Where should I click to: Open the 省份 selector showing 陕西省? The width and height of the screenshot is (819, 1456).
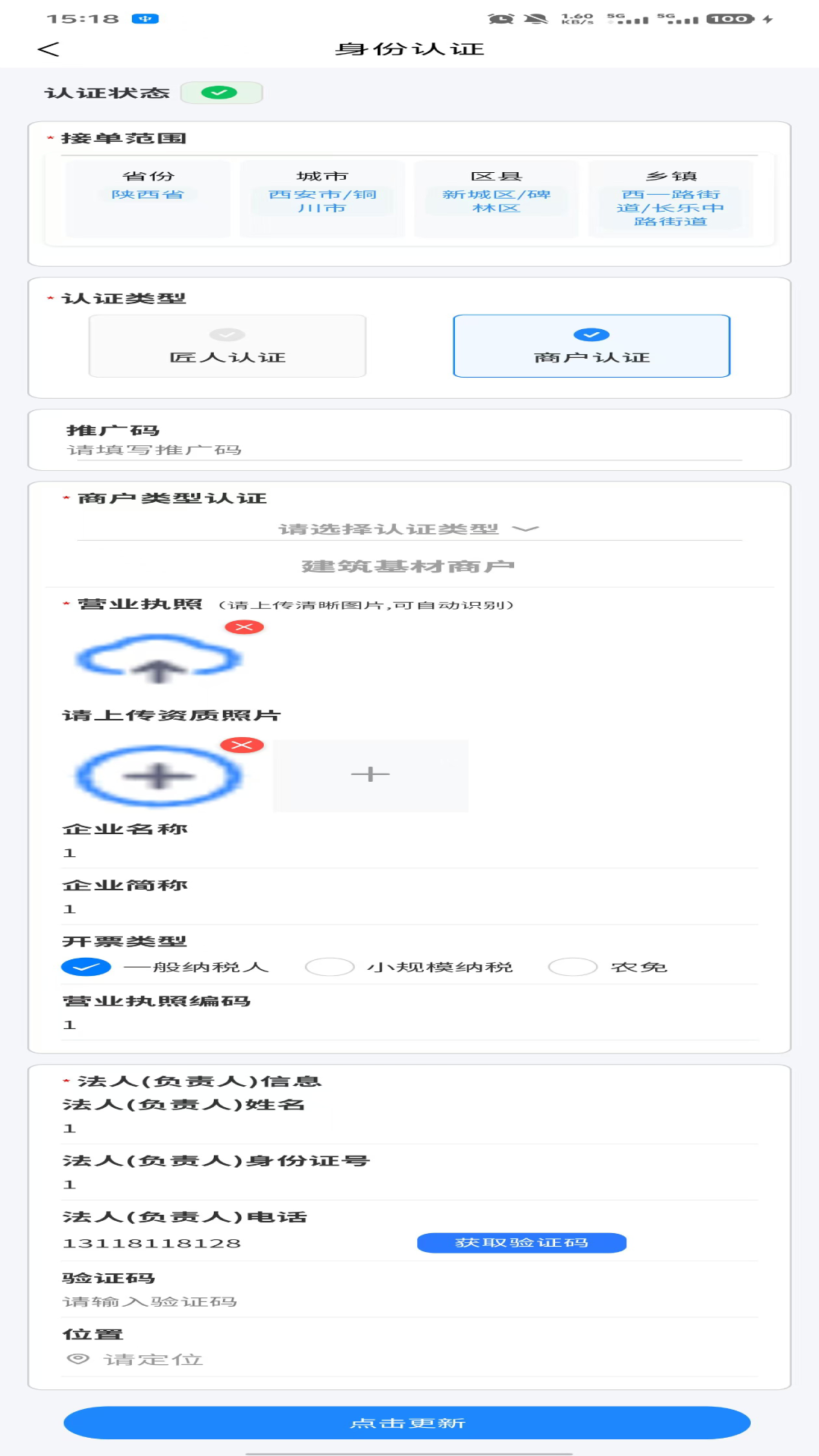[148, 199]
